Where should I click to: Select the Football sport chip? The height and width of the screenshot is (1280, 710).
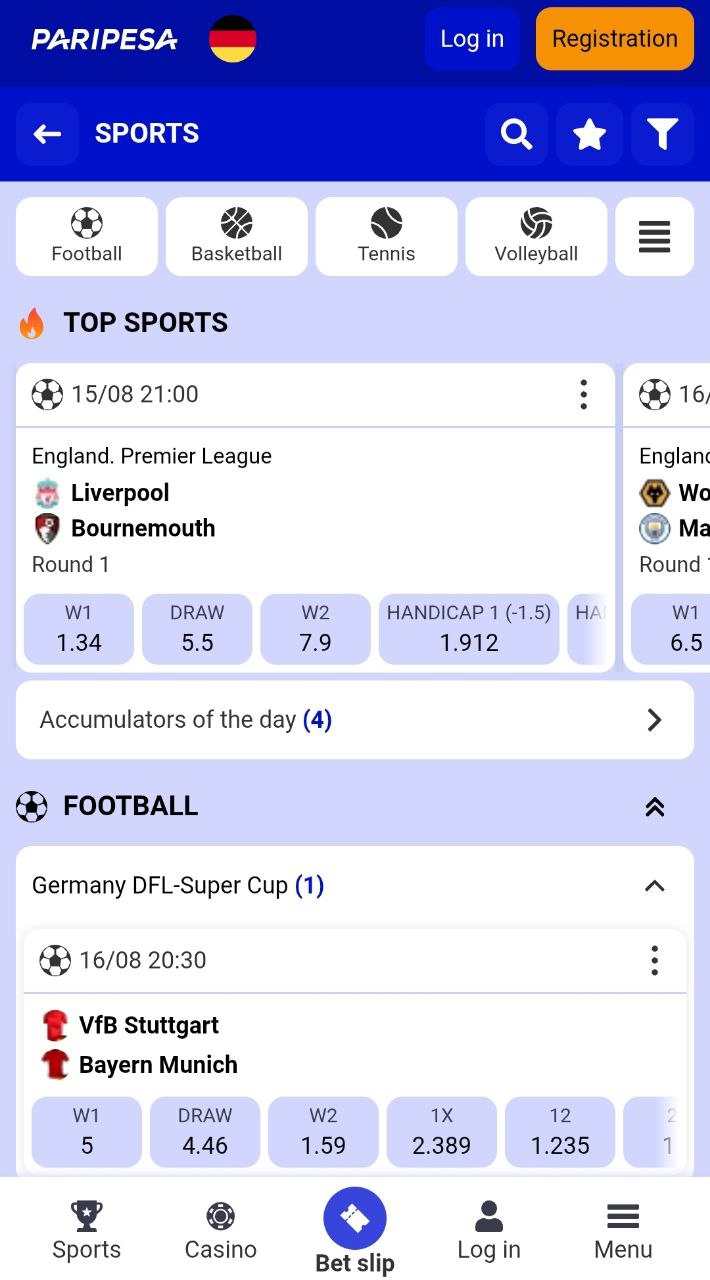coord(87,237)
